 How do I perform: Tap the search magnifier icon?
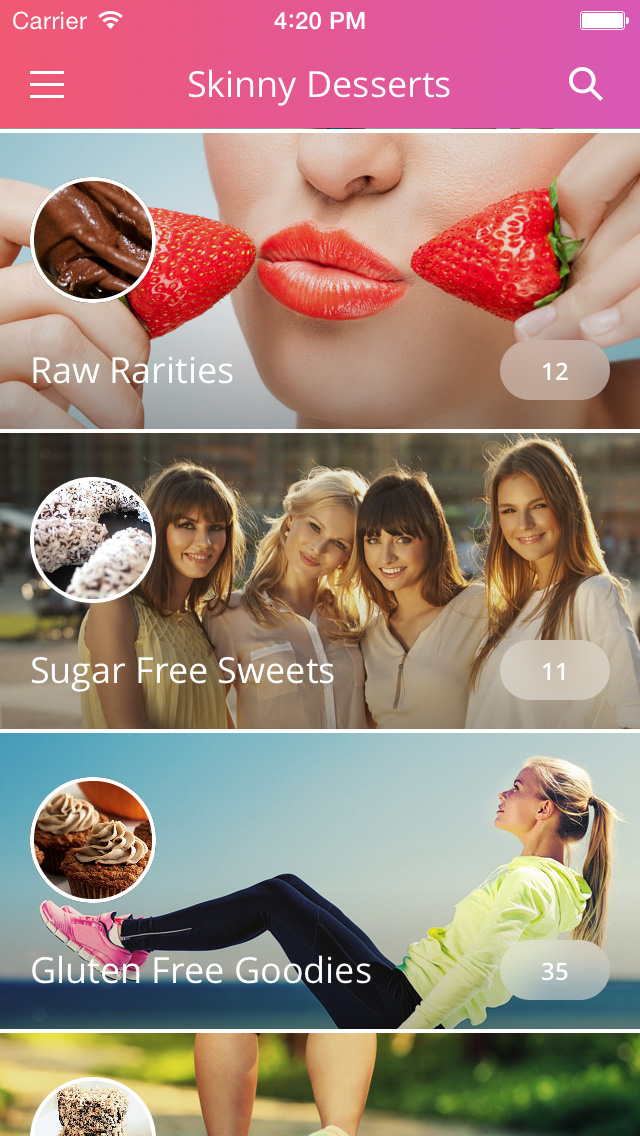click(x=586, y=85)
